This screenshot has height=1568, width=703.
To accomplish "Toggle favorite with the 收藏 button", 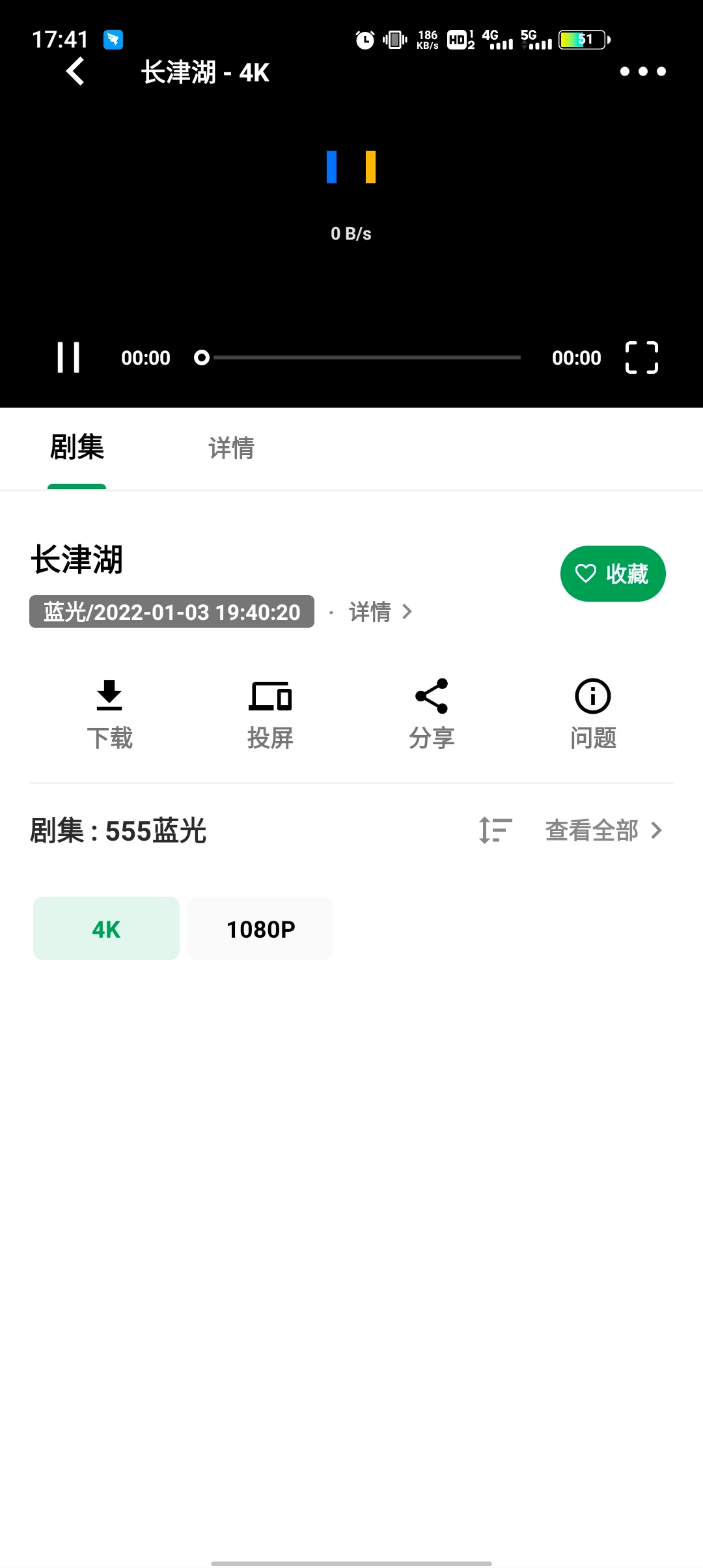I will coord(613,573).
